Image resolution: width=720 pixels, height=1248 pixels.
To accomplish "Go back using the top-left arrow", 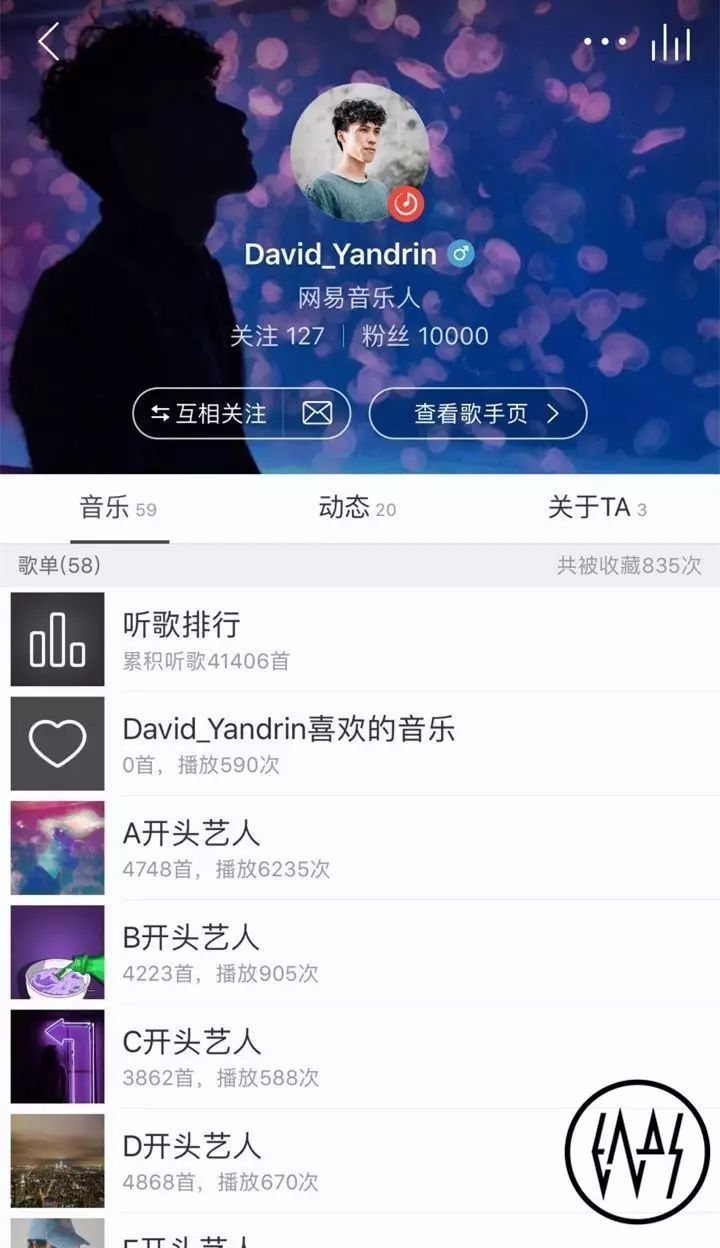I will click(x=48, y=42).
